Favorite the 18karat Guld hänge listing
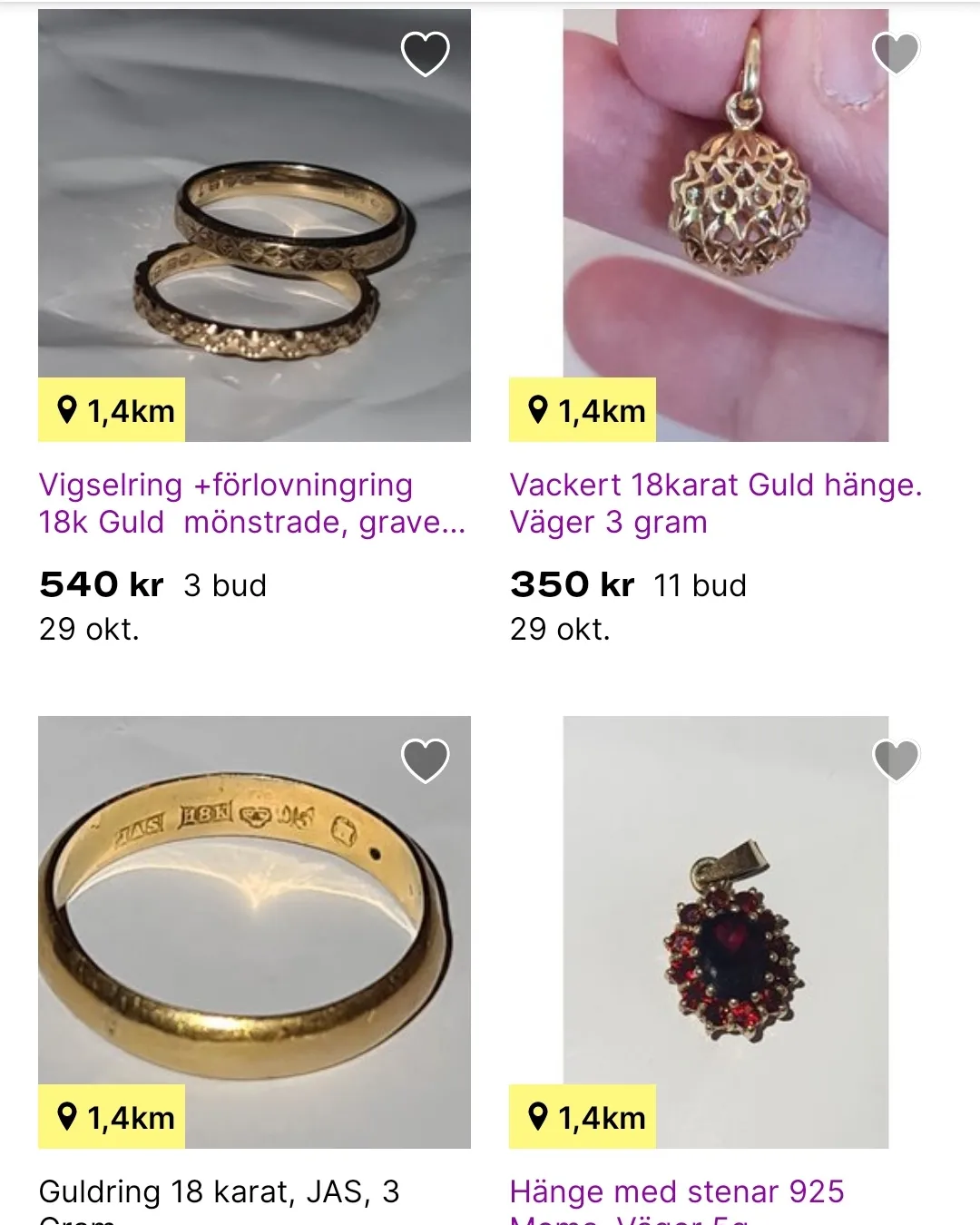 [896, 54]
